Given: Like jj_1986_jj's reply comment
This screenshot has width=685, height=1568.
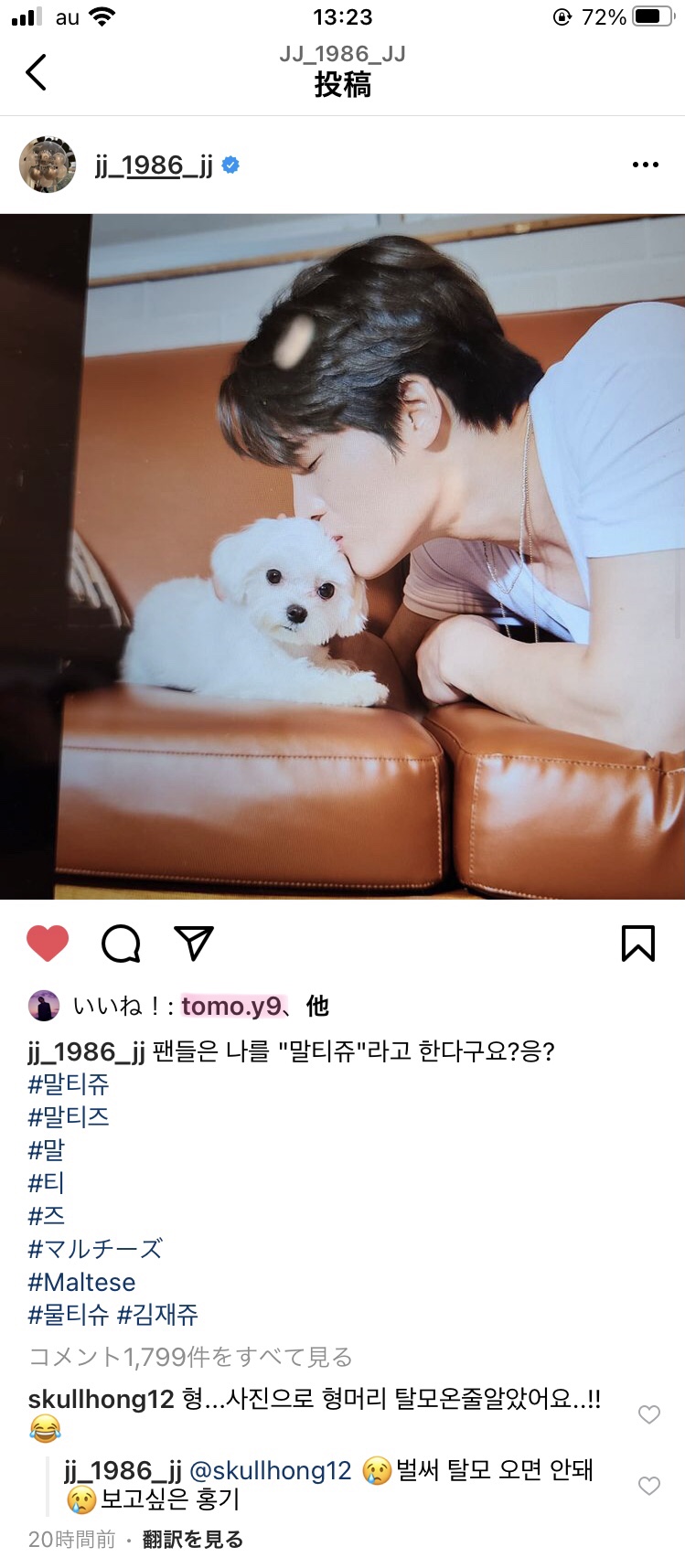Looking at the screenshot, I should [x=649, y=1486].
